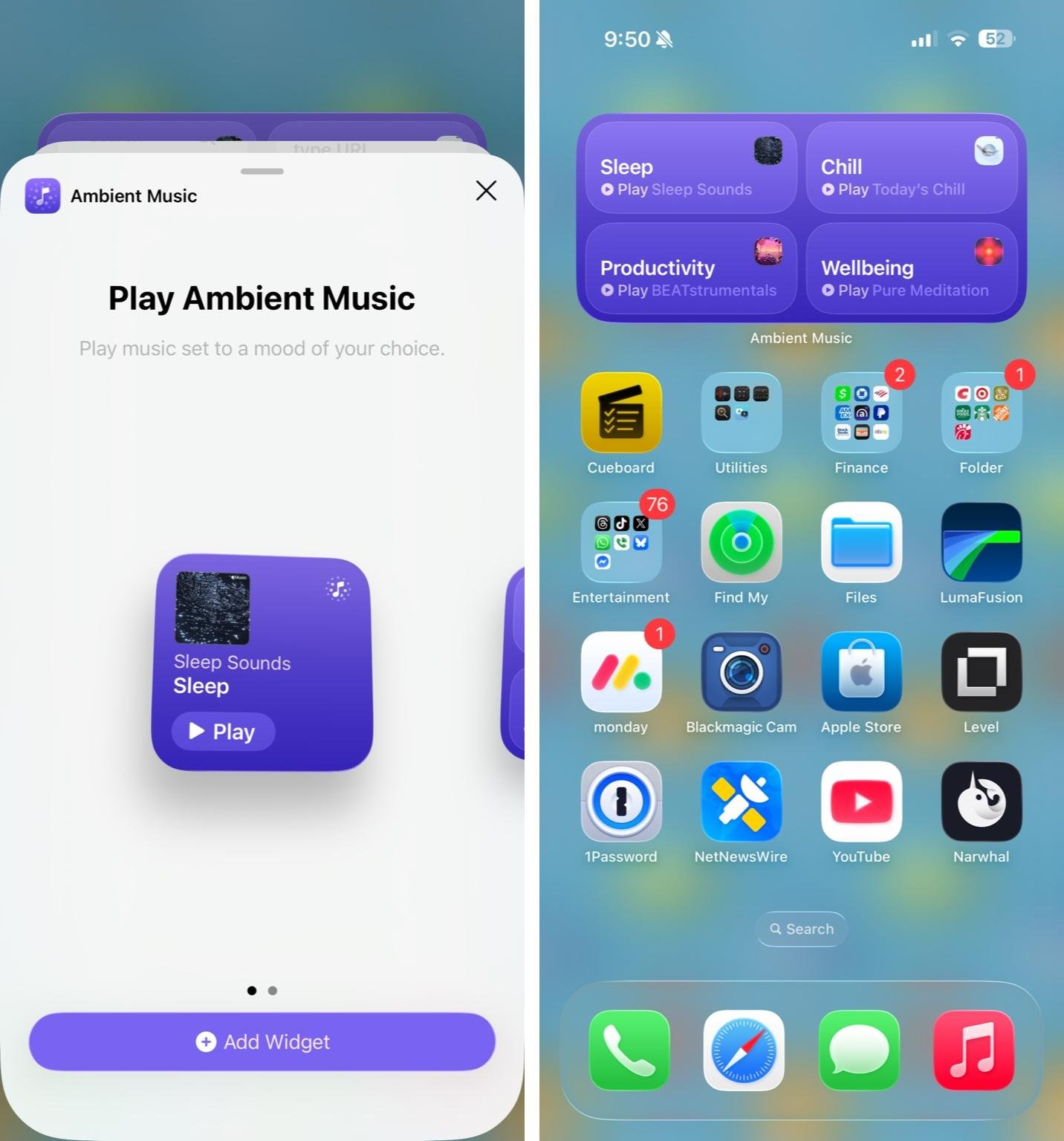Tap the home screen Search pill
Screen dimensions: 1064x1141
[x=801, y=929]
